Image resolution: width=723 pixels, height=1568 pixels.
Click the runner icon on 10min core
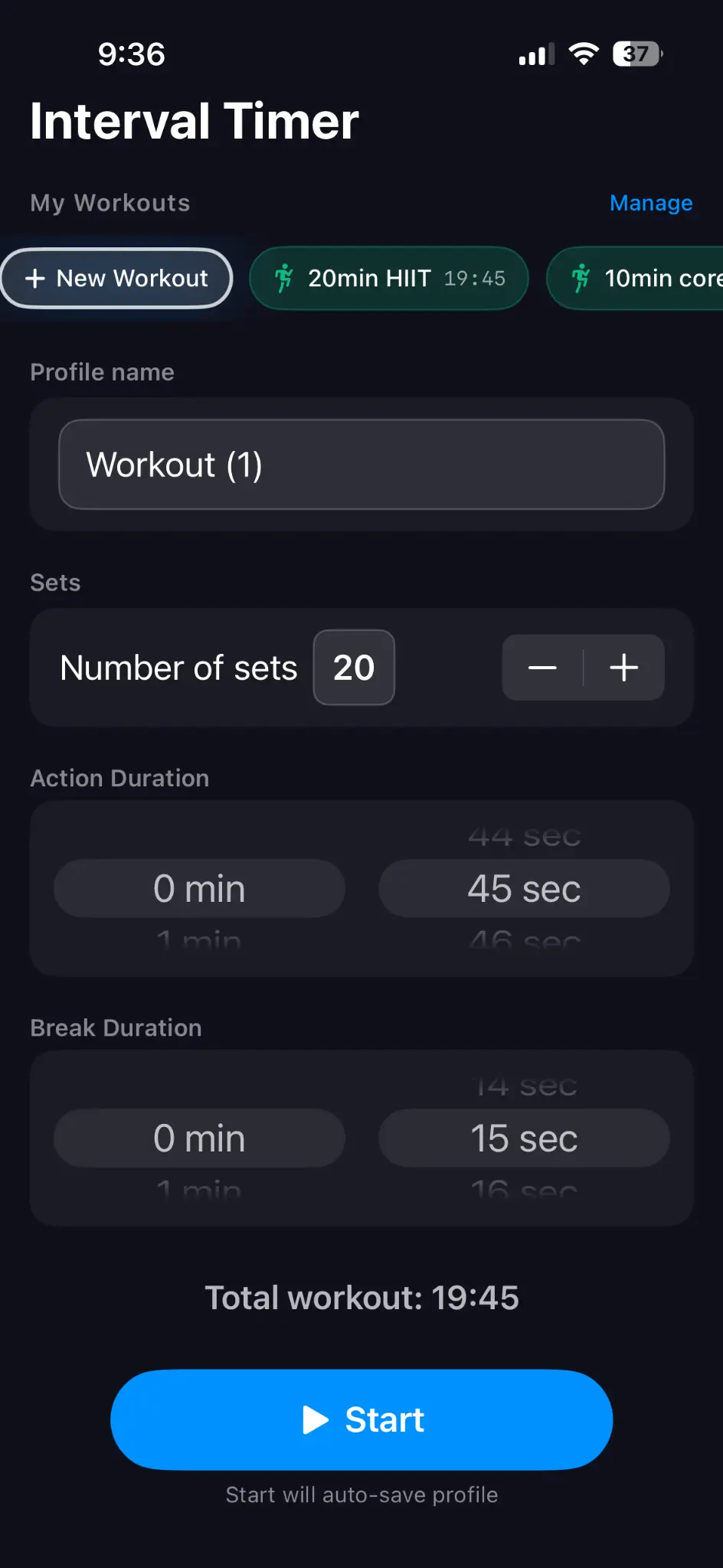click(x=582, y=278)
